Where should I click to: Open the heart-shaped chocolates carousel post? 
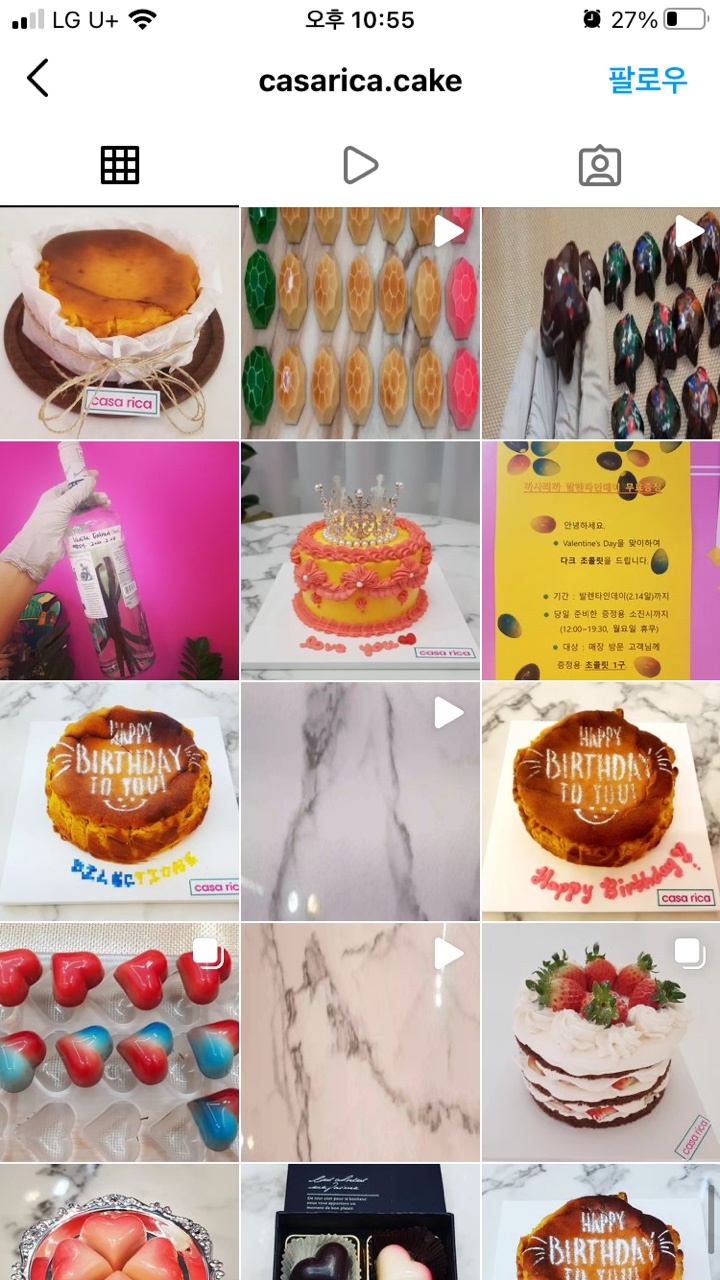119,1042
